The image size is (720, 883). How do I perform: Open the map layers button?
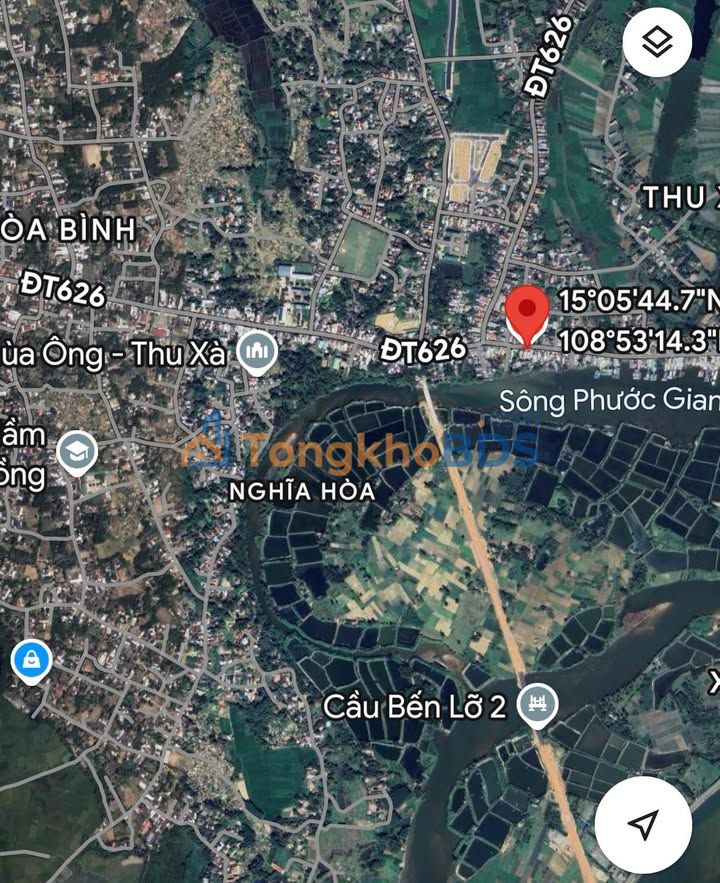[x=657, y=43]
